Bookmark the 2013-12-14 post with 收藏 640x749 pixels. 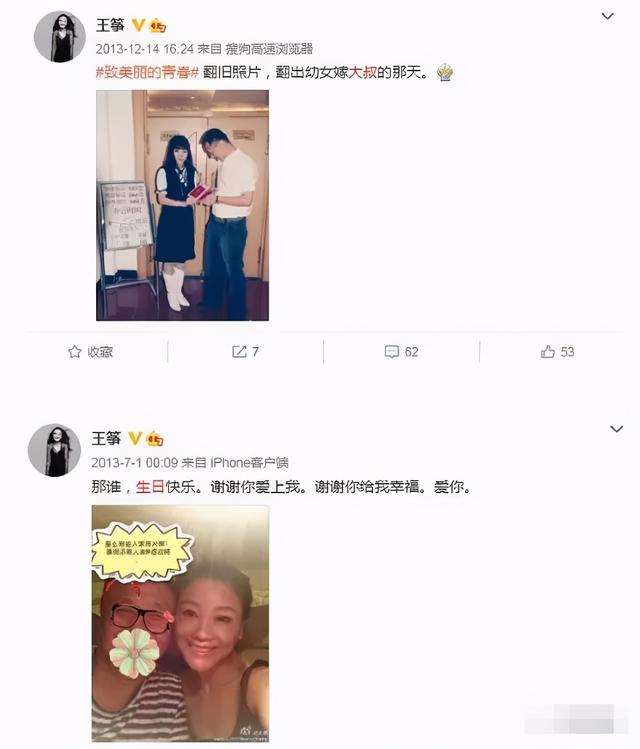click(90, 352)
